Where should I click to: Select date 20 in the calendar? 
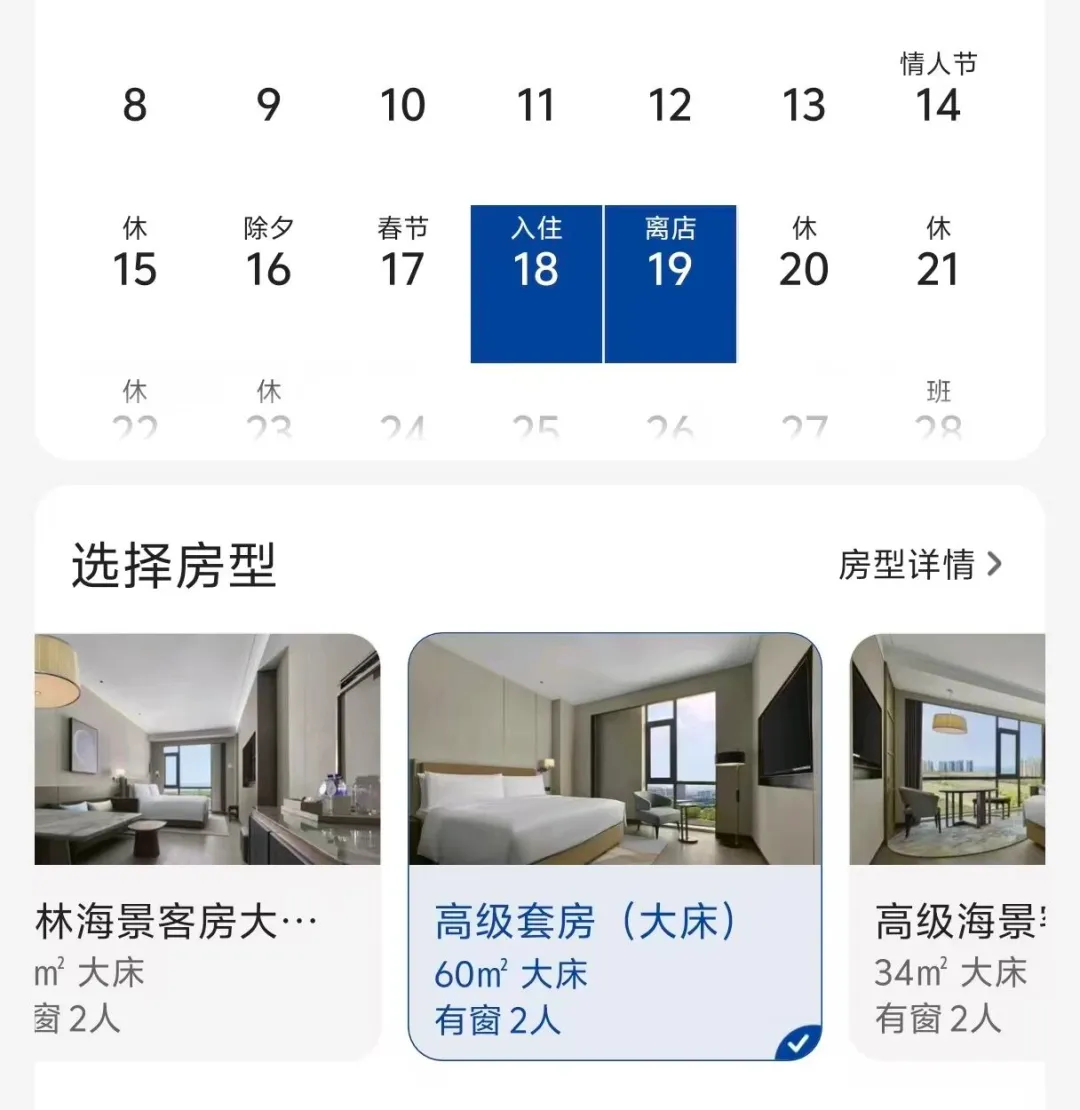[x=804, y=257]
